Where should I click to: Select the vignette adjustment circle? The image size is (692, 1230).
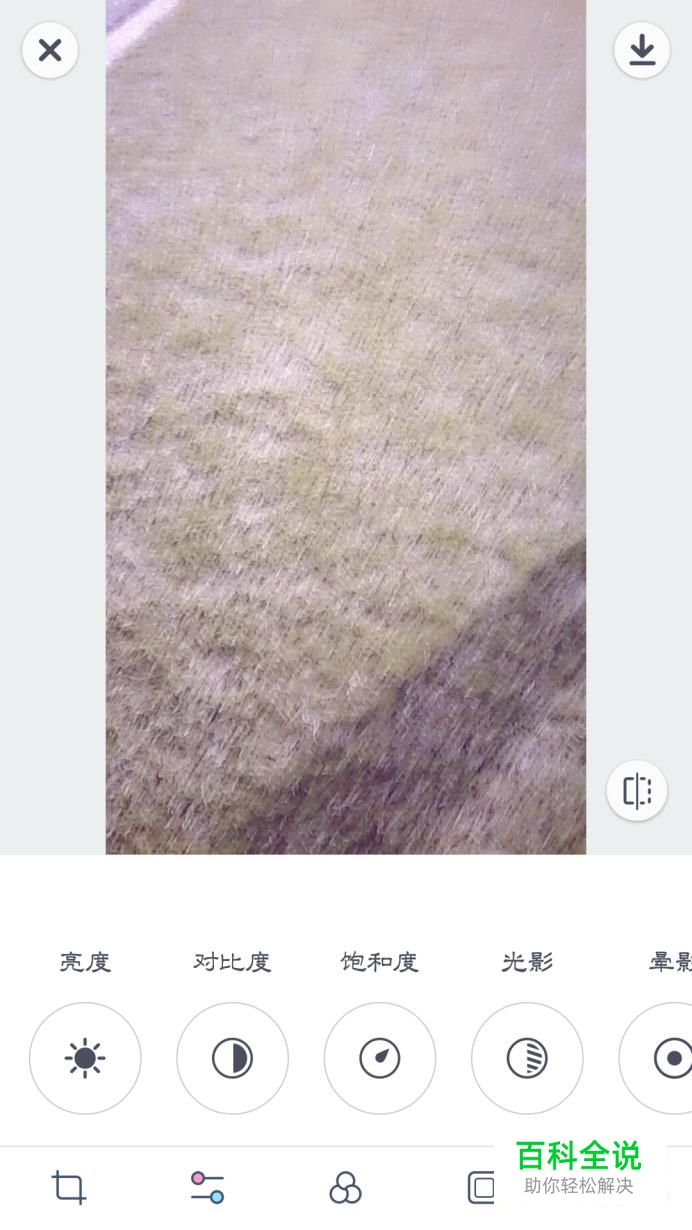(x=660, y=1058)
